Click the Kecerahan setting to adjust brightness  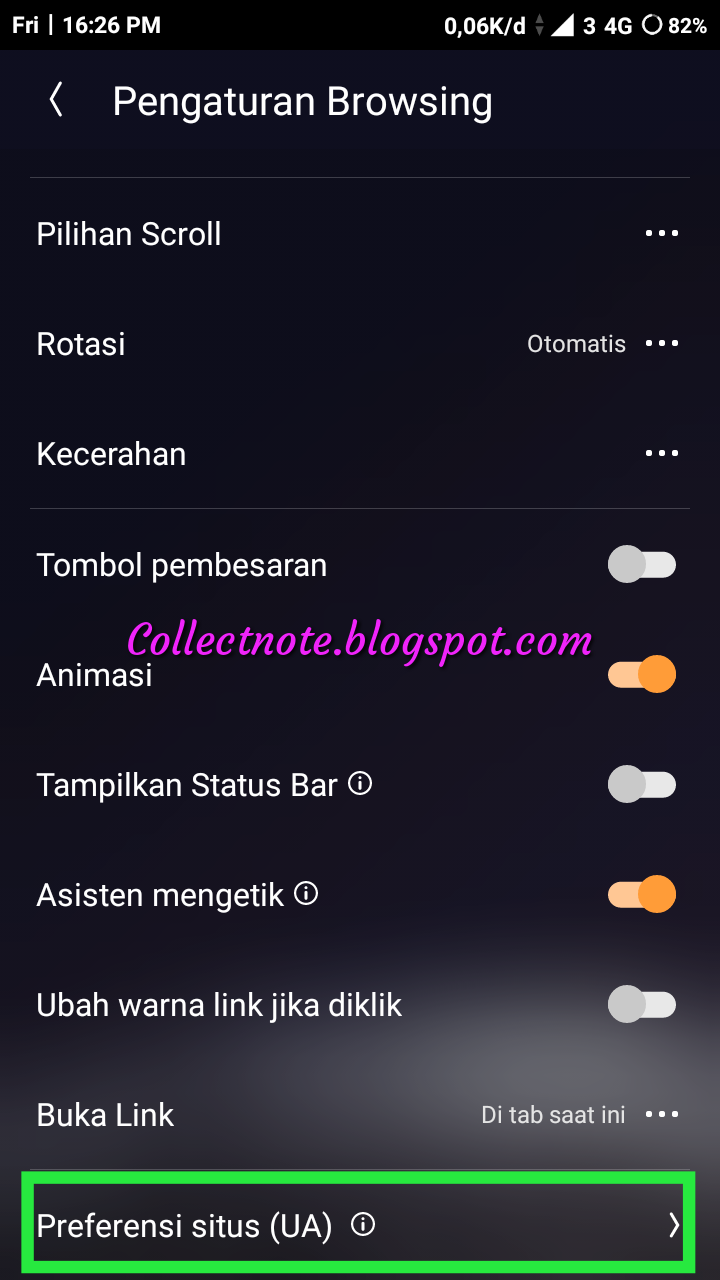111,453
